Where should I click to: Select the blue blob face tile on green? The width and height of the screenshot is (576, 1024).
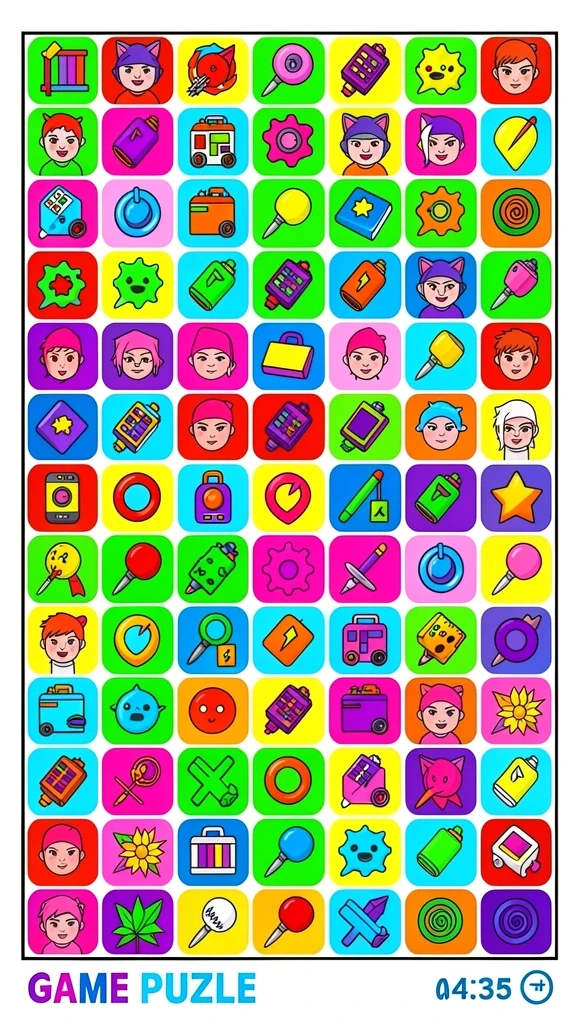138,711
